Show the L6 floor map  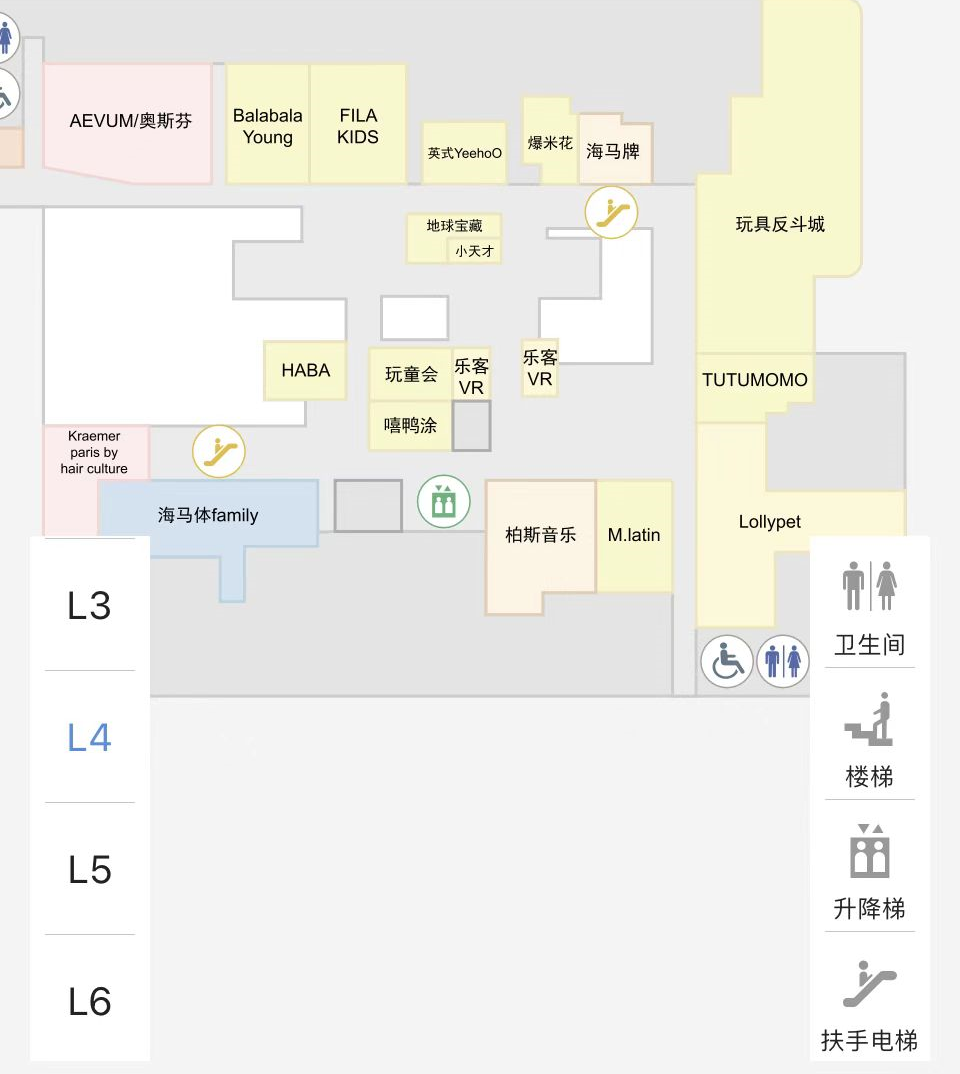[89, 1001]
